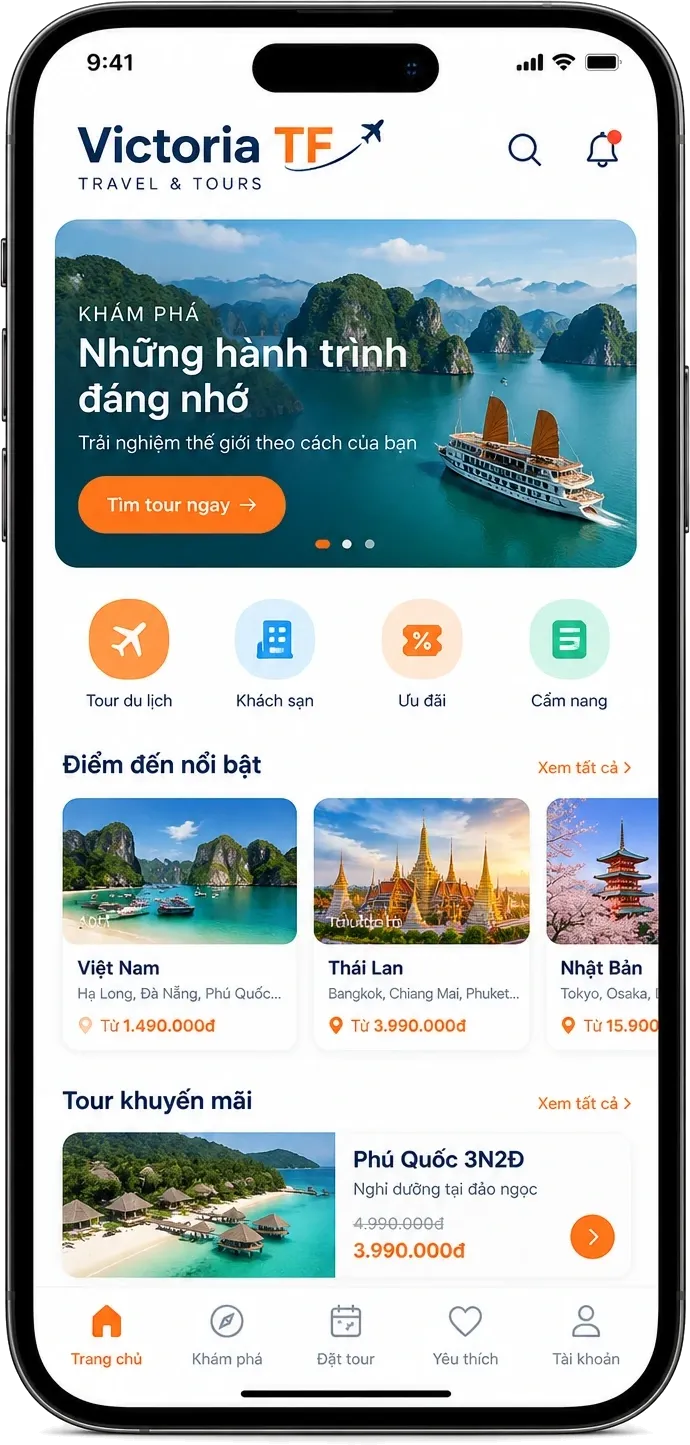Select the second banner page dot
690x1445 pixels.
pyautogui.click(x=347, y=544)
